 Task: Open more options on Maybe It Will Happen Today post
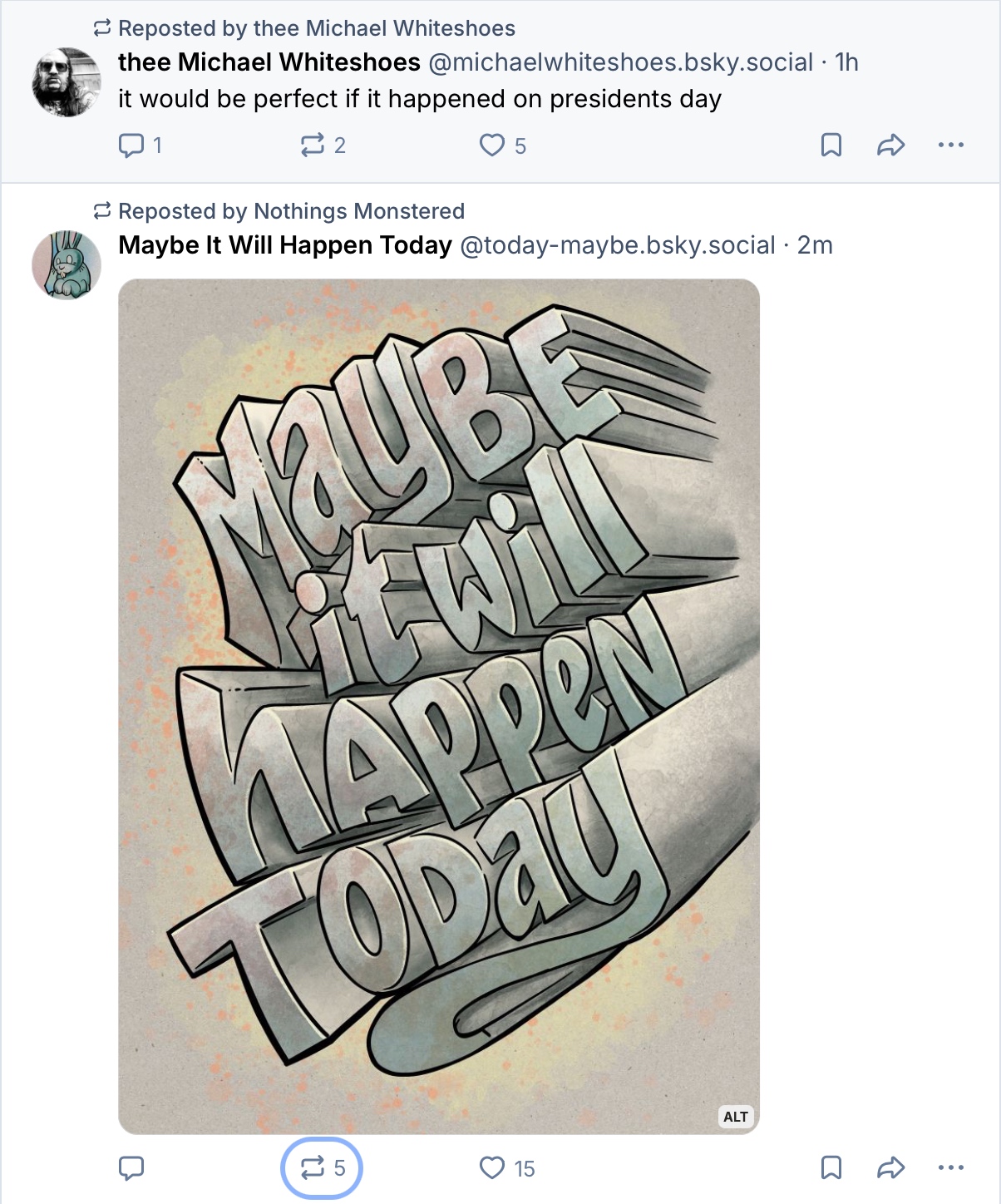click(950, 1168)
